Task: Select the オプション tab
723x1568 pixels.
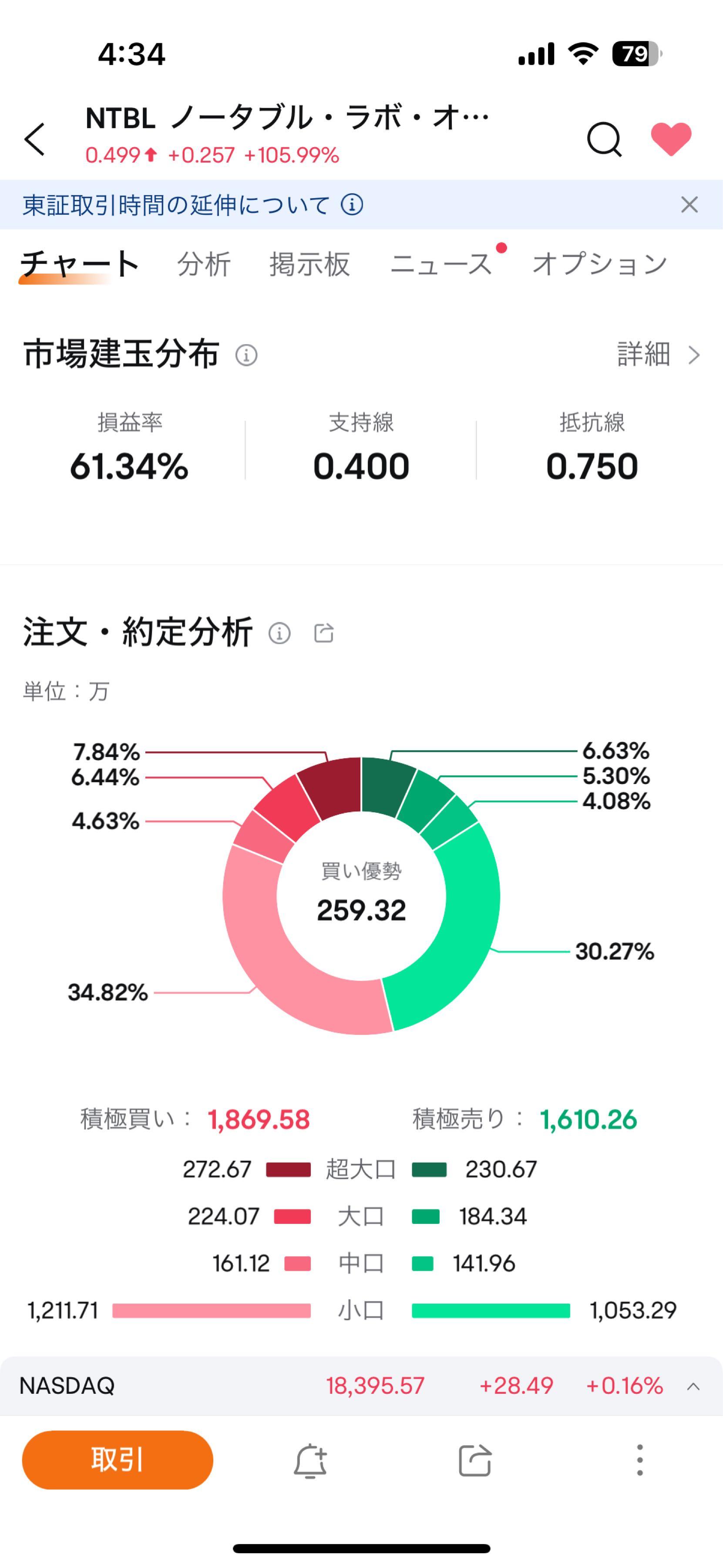Action: pos(599,264)
